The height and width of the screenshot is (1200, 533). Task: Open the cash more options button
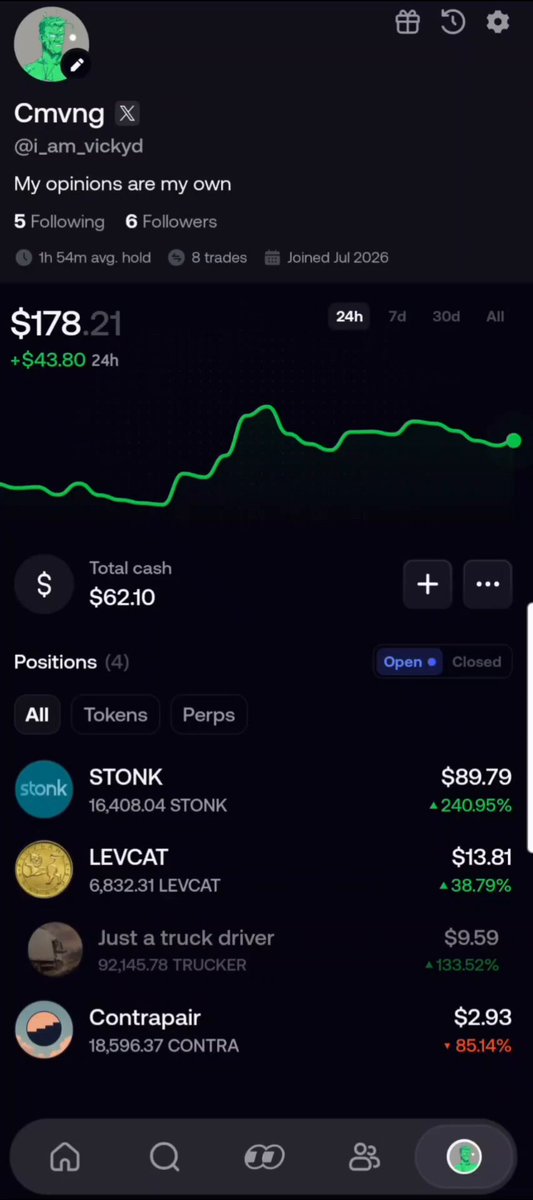tap(488, 584)
